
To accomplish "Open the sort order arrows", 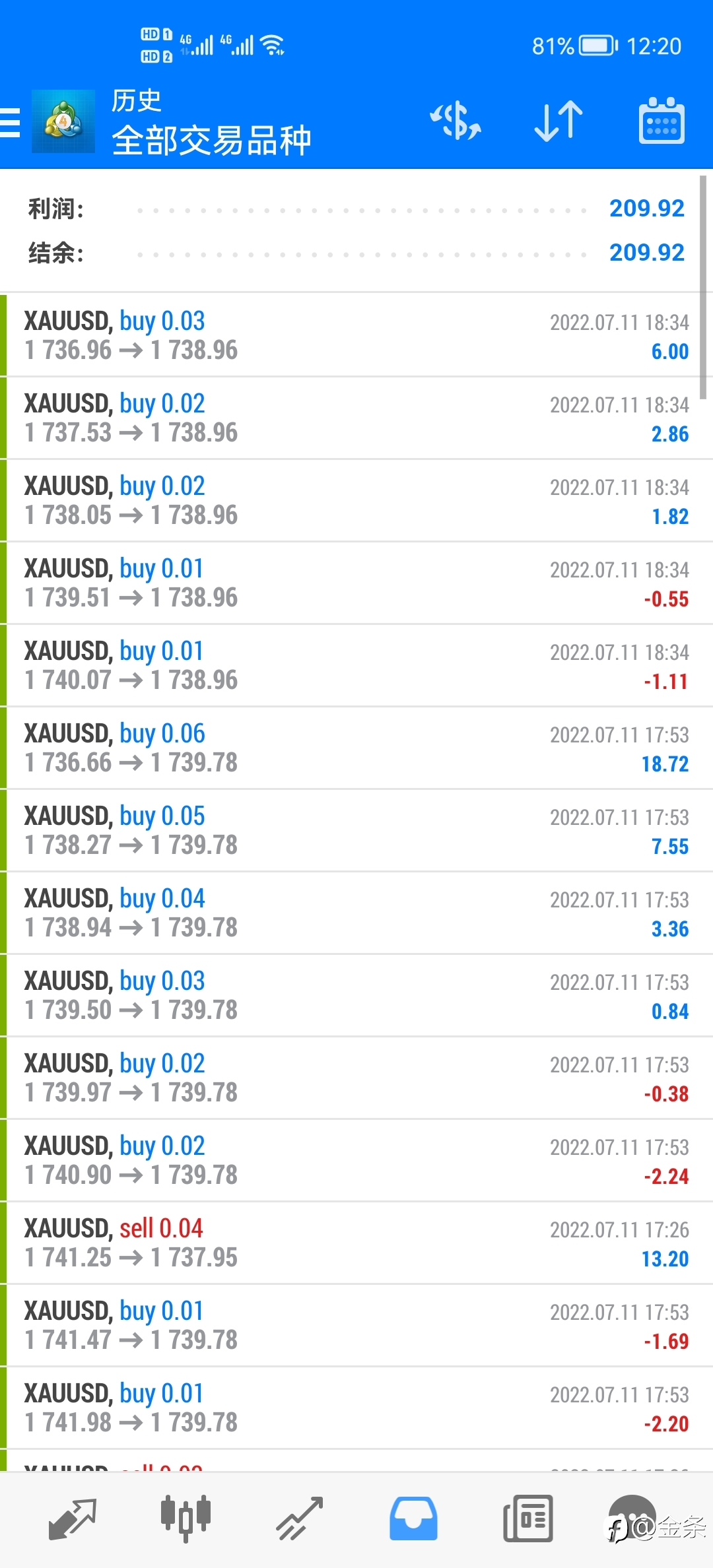I will click(559, 121).
